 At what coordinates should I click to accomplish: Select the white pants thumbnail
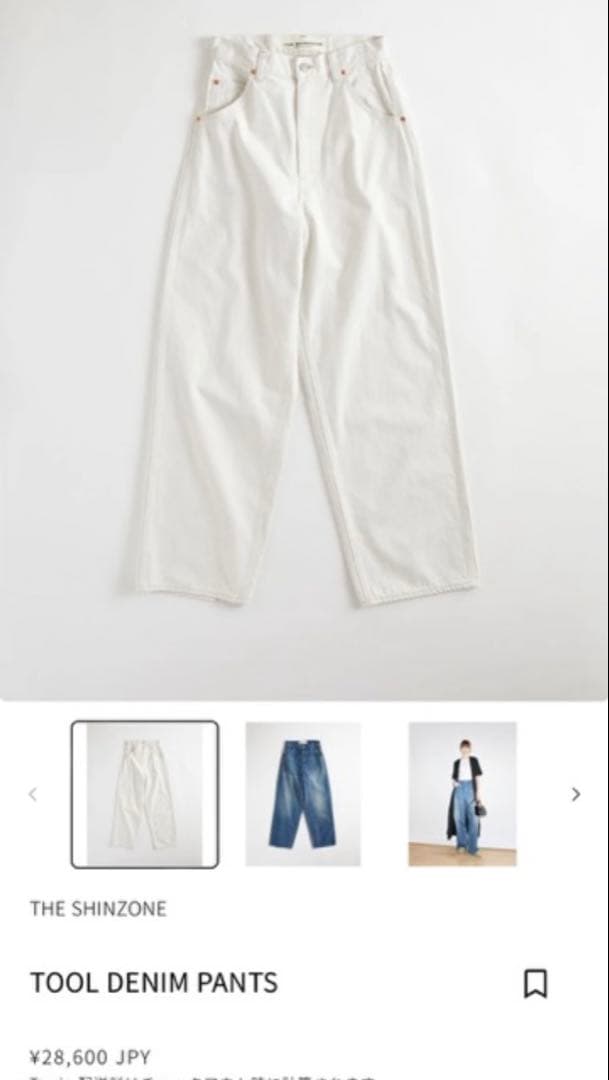[145, 793]
